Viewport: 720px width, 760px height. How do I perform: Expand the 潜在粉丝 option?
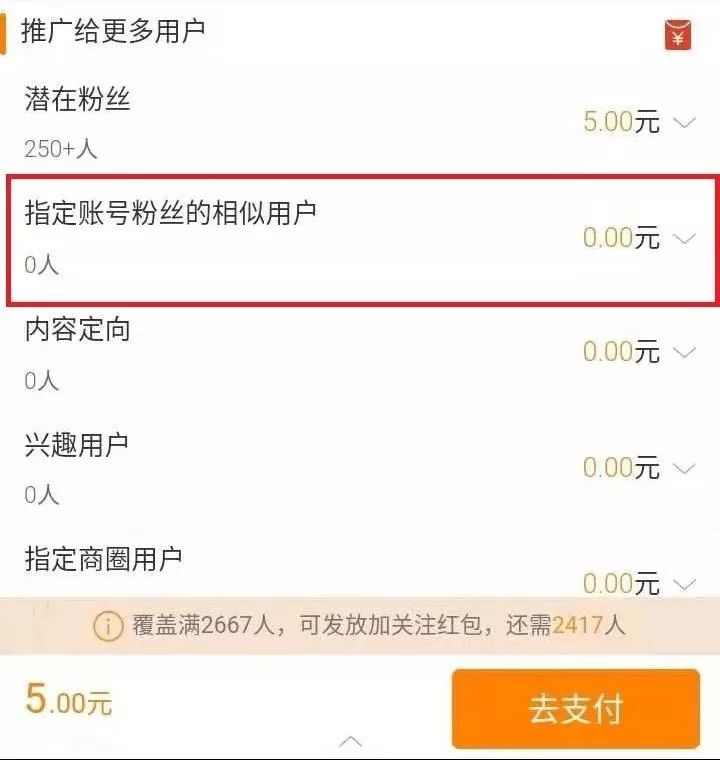684,123
